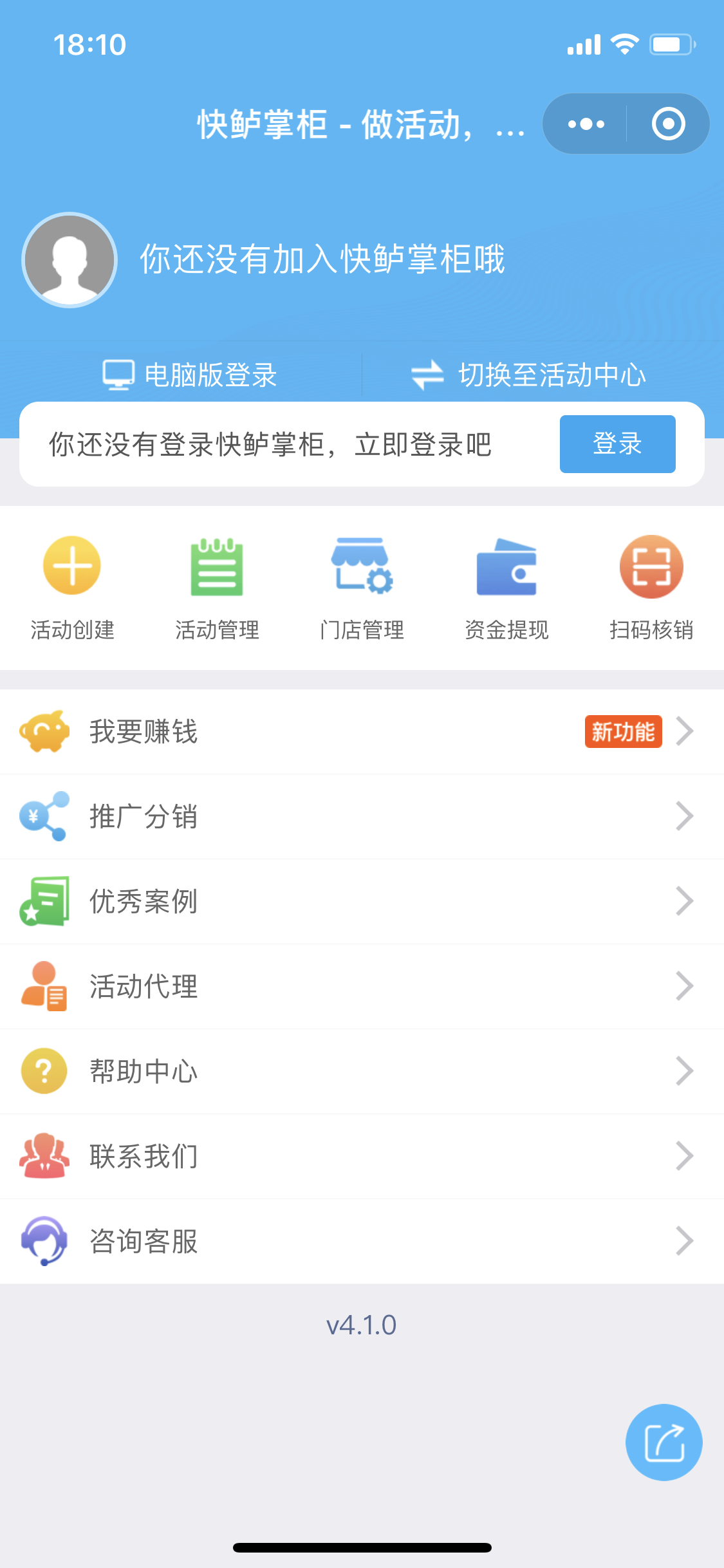Tap the floating share button
724x1568 pixels.
(x=664, y=1442)
